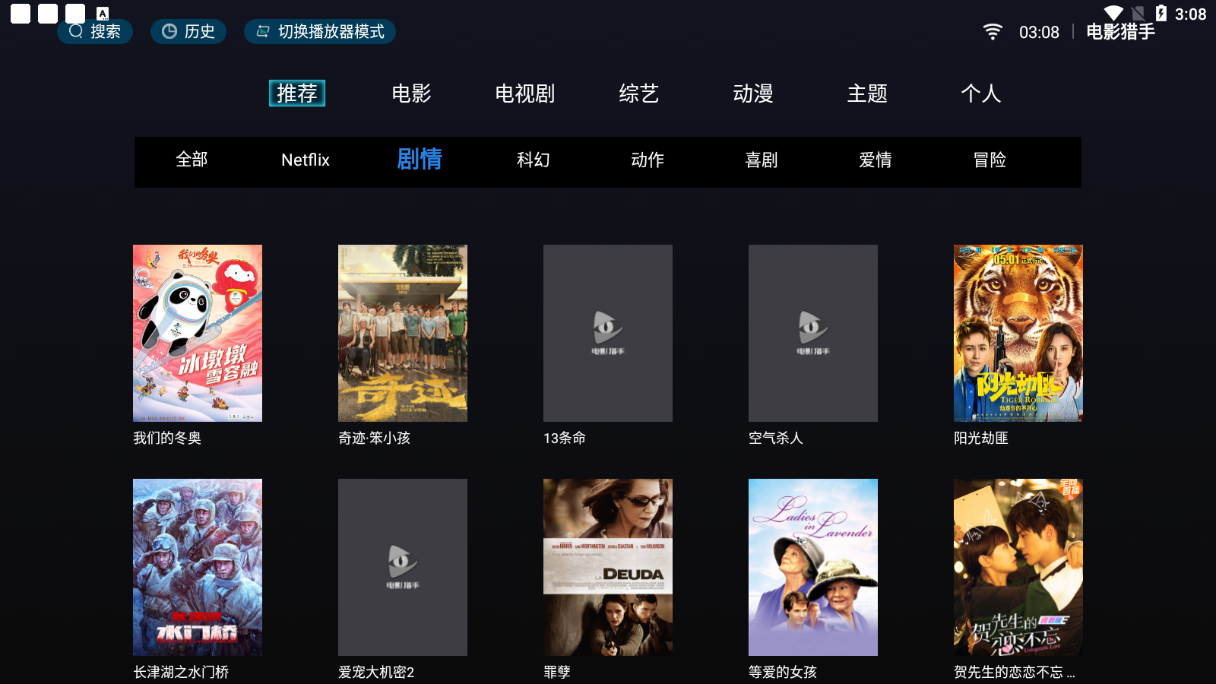The image size is (1216, 684).
Task: Open 长津湖之水门桥 poster
Action: click(198, 567)
